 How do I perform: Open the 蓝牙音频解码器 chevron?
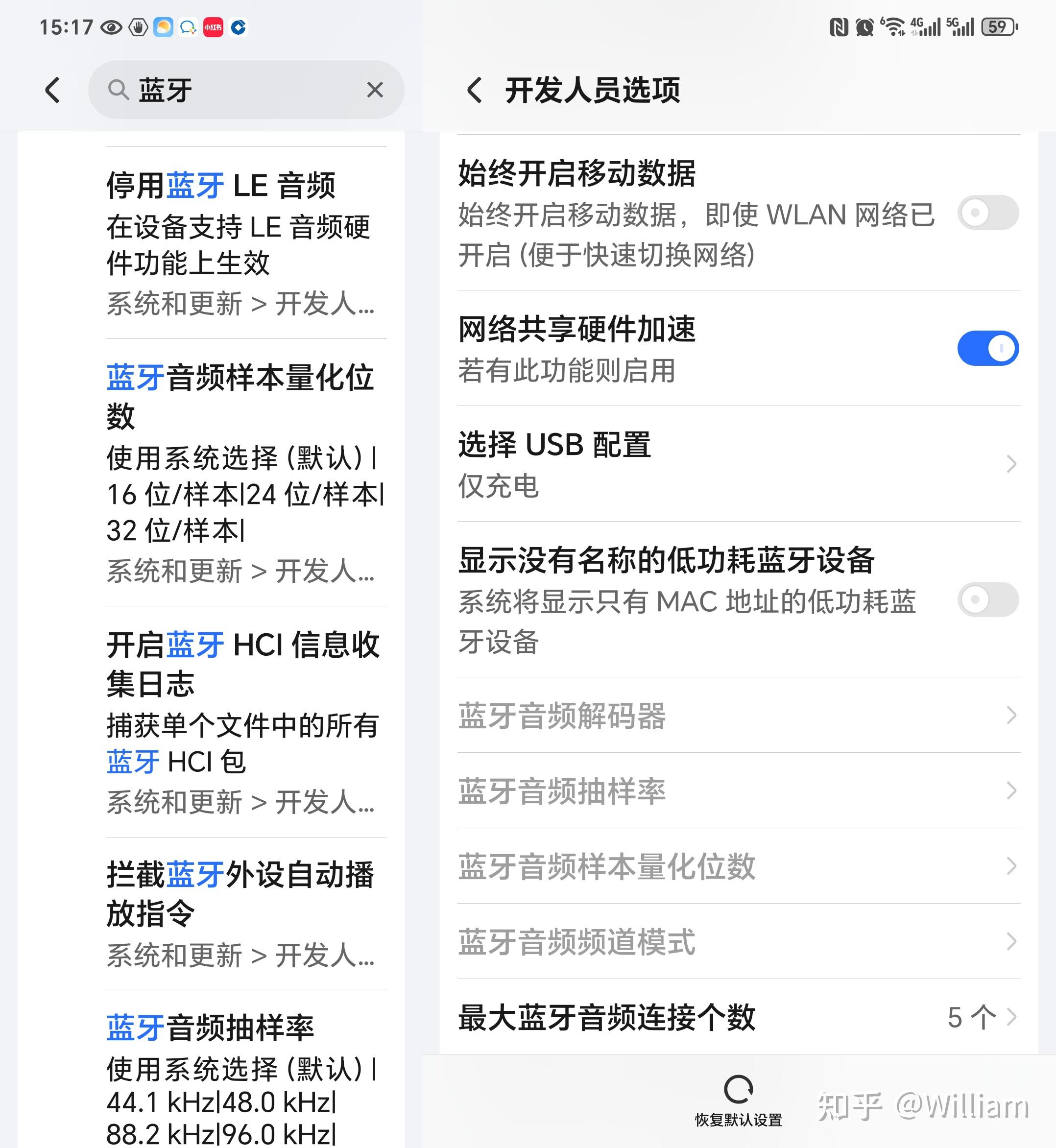1011,717
